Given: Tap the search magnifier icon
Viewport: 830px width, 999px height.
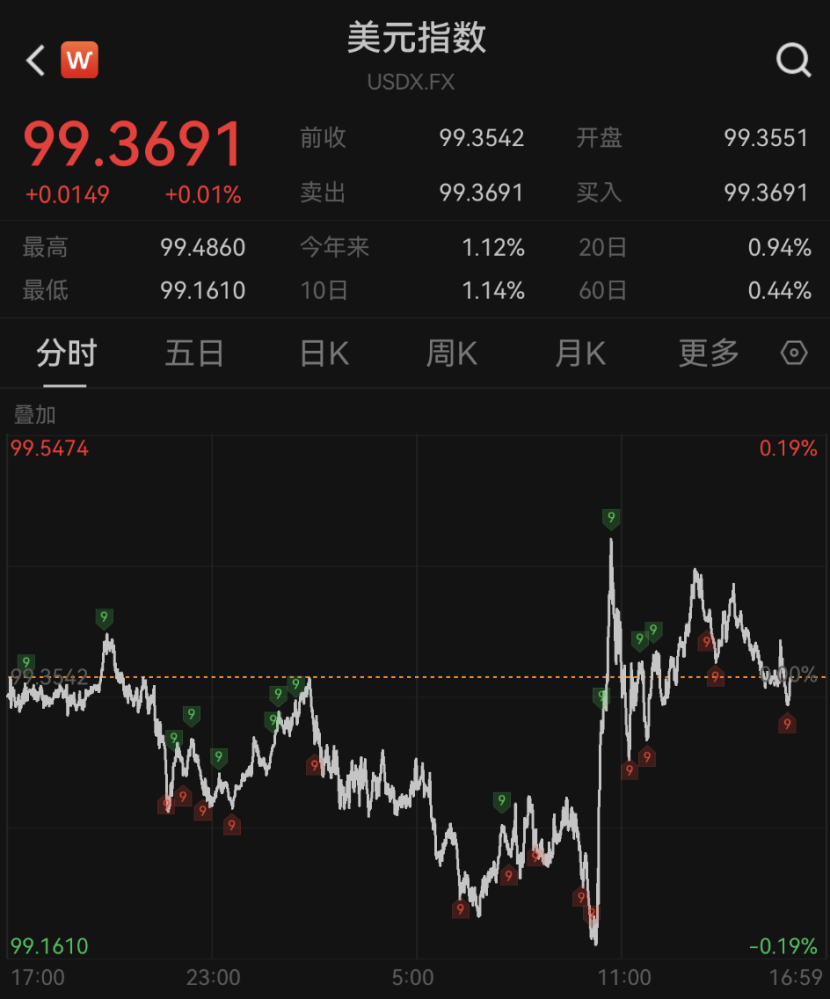Looking at the screenshot, I should (793, 60).
